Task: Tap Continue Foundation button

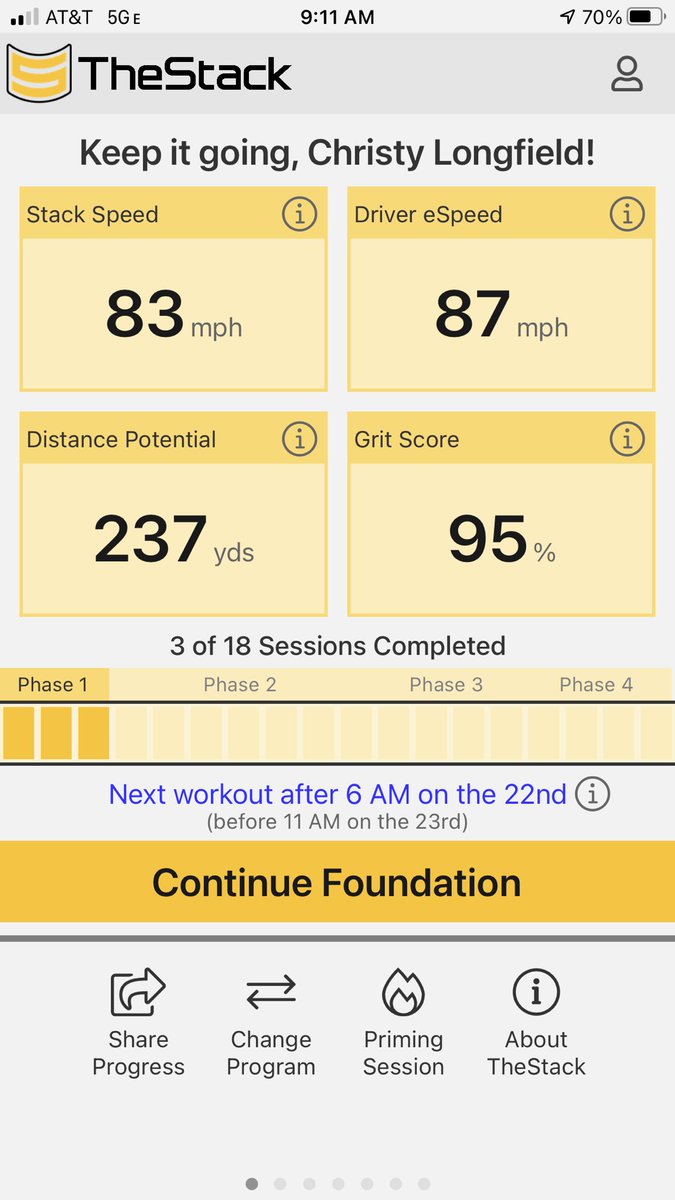Action: [337, 882]
